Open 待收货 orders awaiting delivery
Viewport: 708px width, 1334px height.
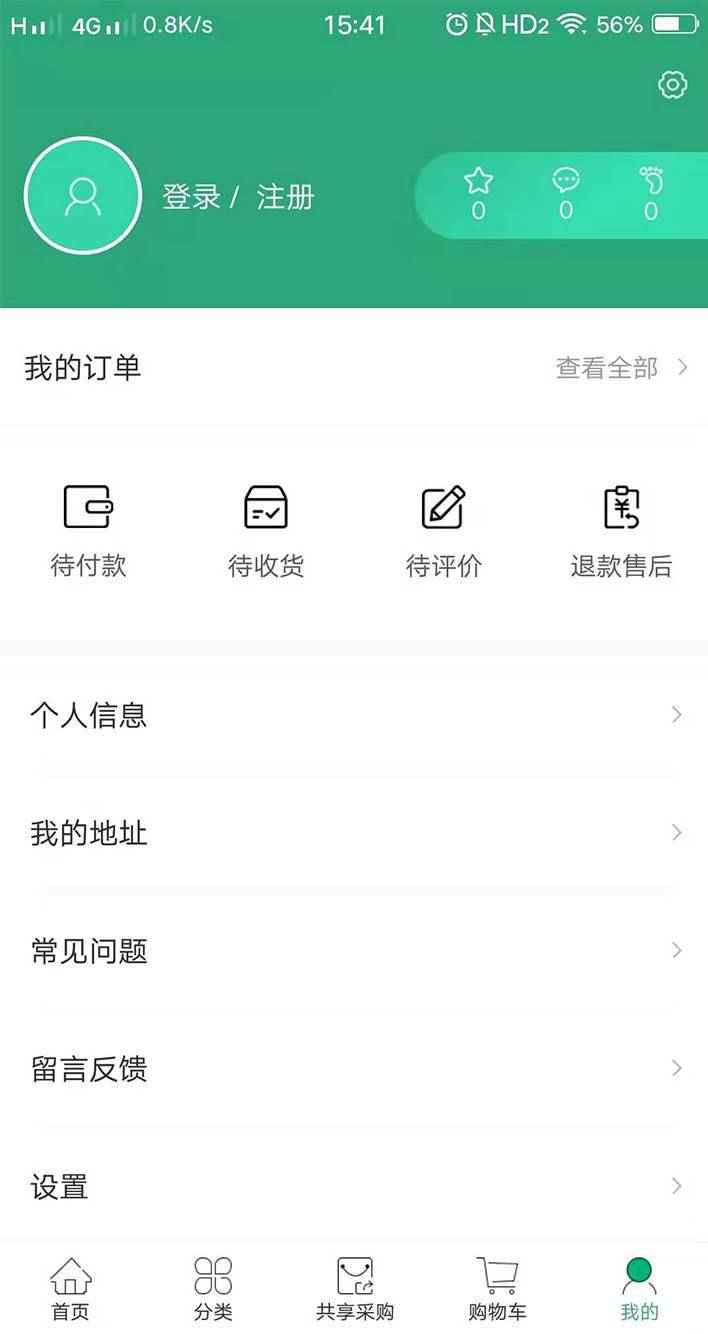click(x=266, y=531)
